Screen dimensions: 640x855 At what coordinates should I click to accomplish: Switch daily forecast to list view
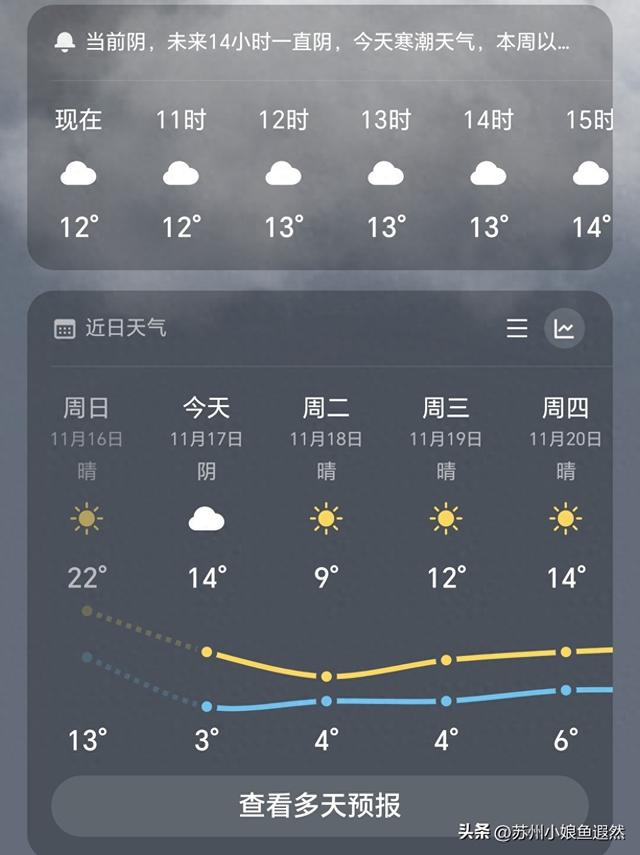[x=517, y=328]
